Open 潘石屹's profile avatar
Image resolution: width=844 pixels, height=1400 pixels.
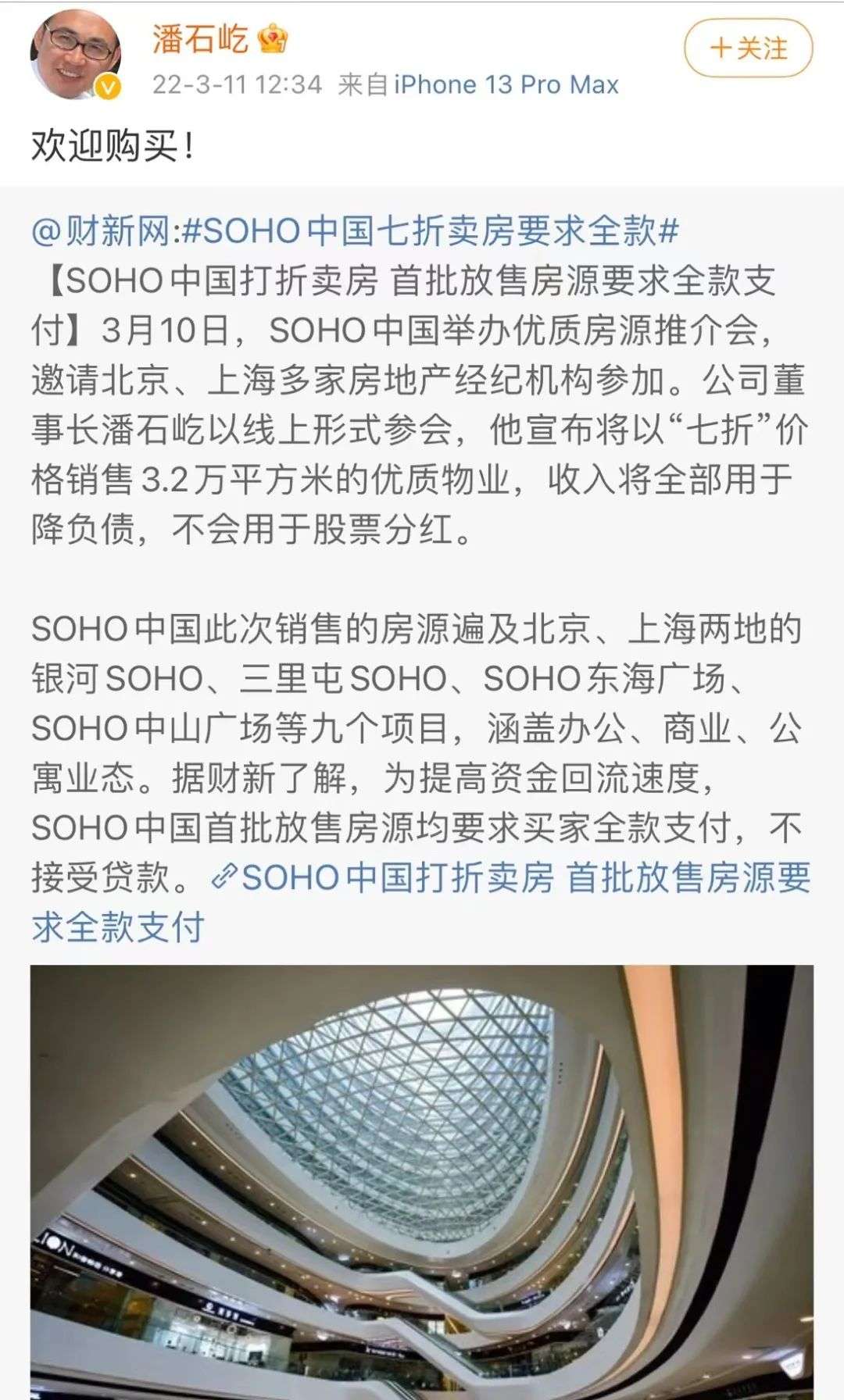76,55
